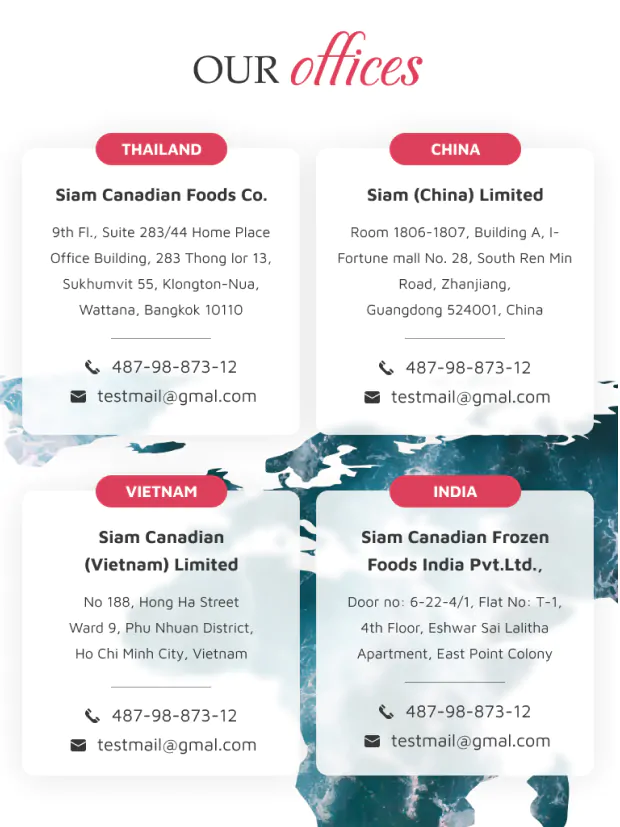Dial the Vietnam office phone number

tap(174, 716)
